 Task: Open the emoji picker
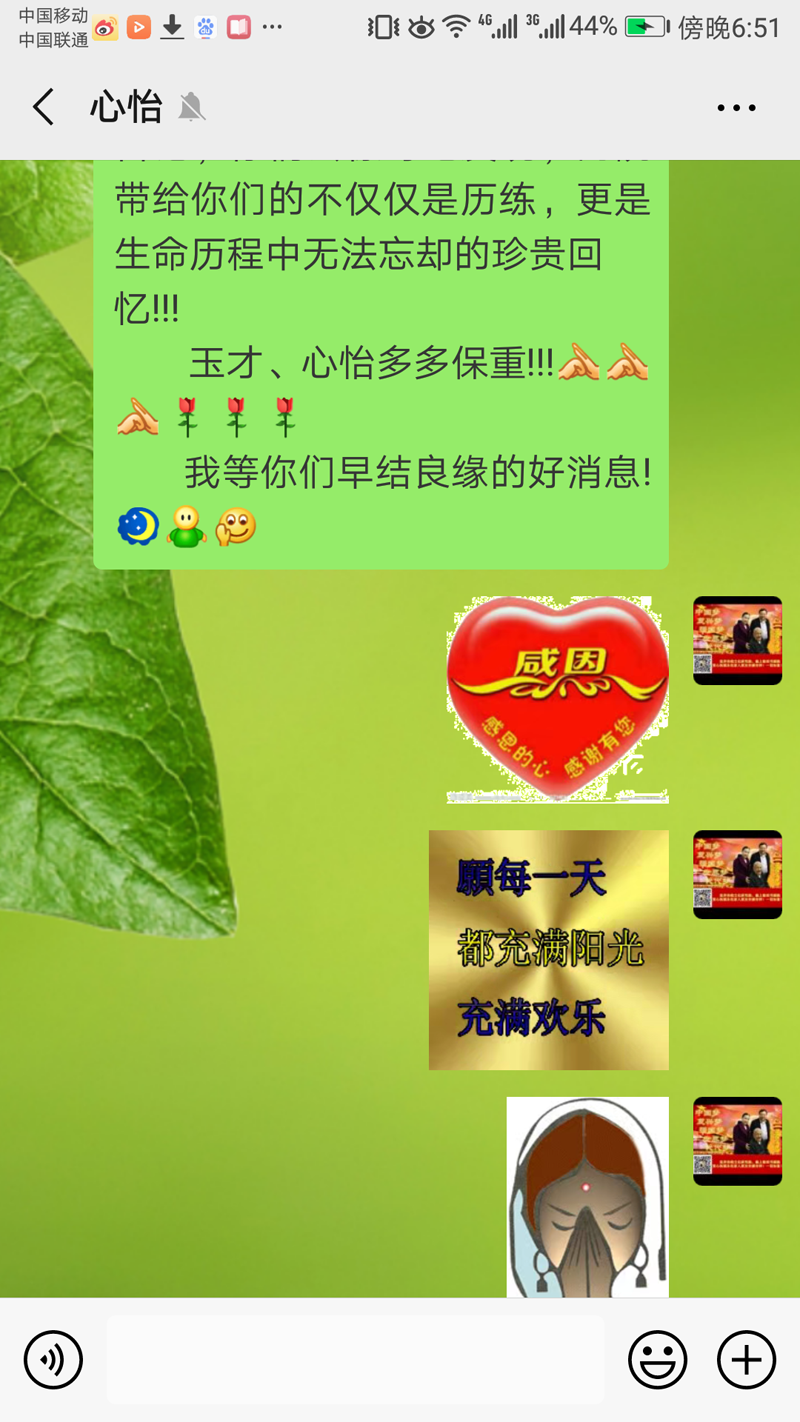click(x=657, y=1360)
